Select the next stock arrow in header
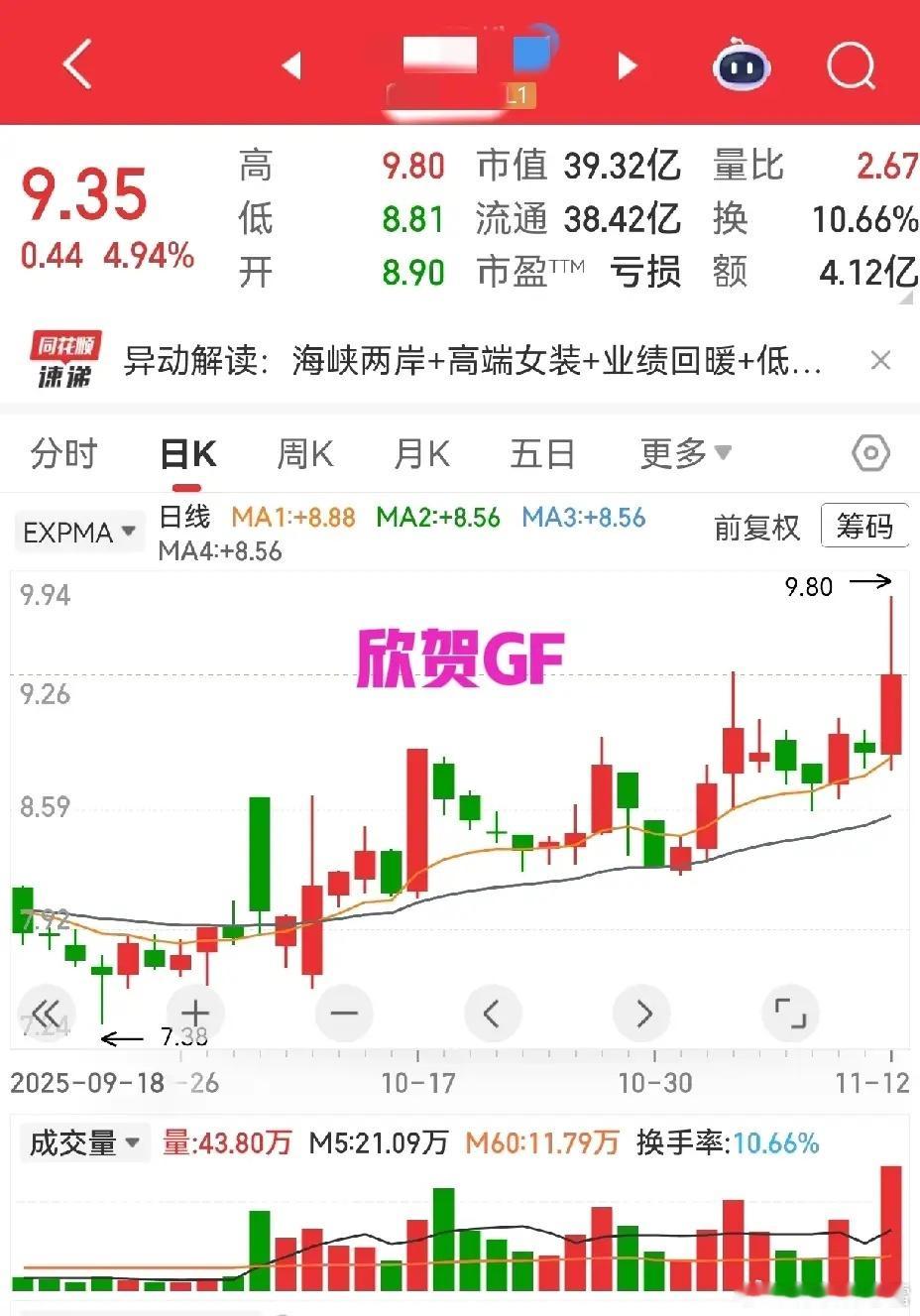Screen dimensions: 920x1316 click(x=627, y=62)
